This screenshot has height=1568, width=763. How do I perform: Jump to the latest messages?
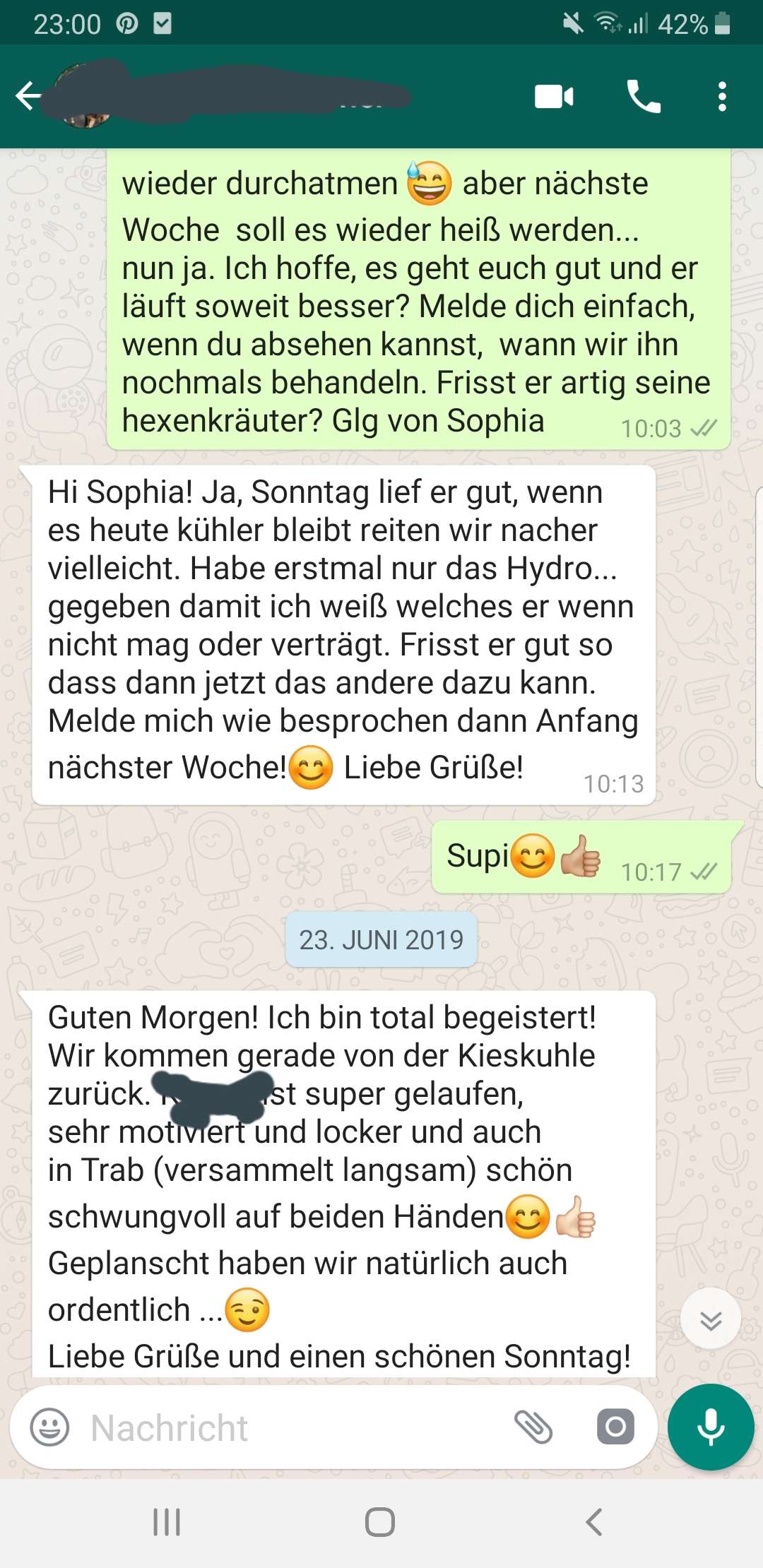point(710,1319)
